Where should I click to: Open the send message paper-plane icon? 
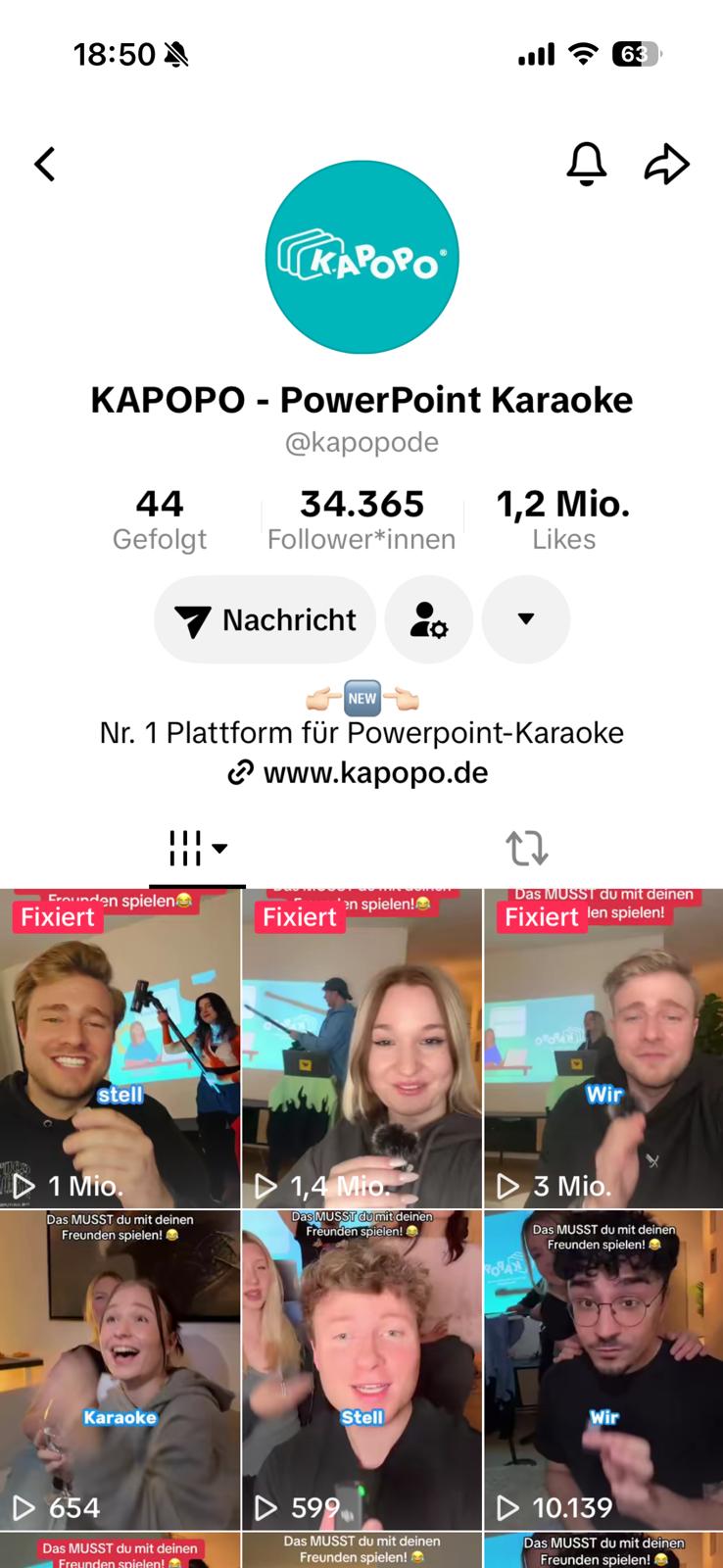click(x=195, y=619)
